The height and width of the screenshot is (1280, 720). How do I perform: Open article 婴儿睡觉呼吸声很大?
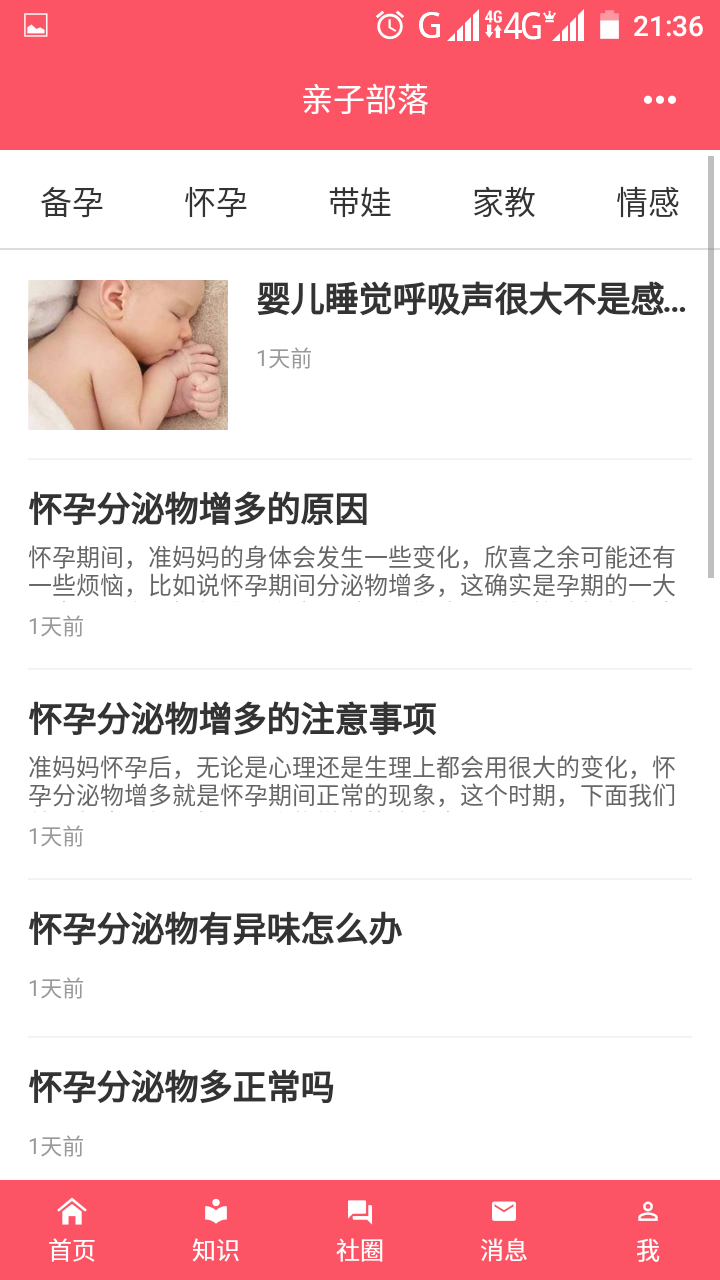click(470, 300)
